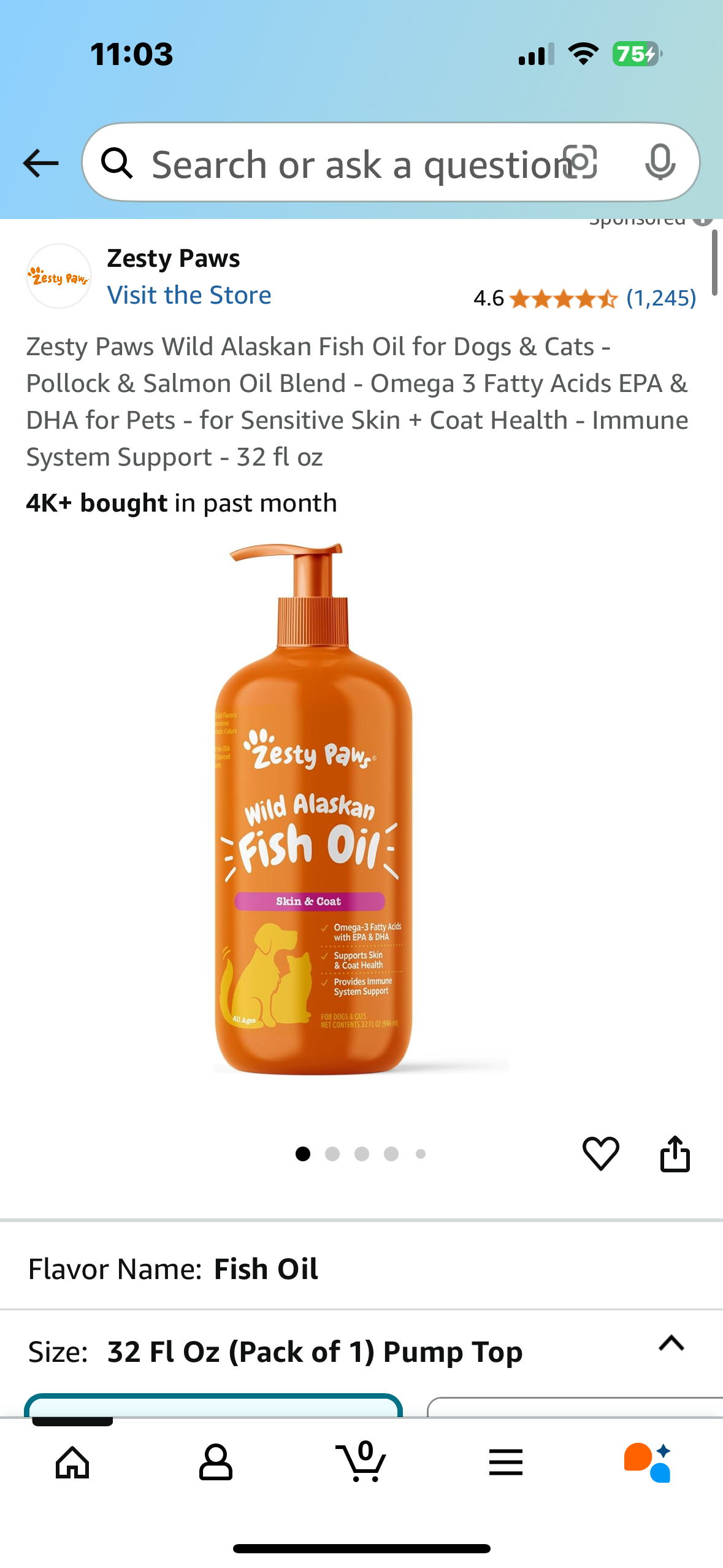Open the 1,245 customer ratings

(660, 298)
